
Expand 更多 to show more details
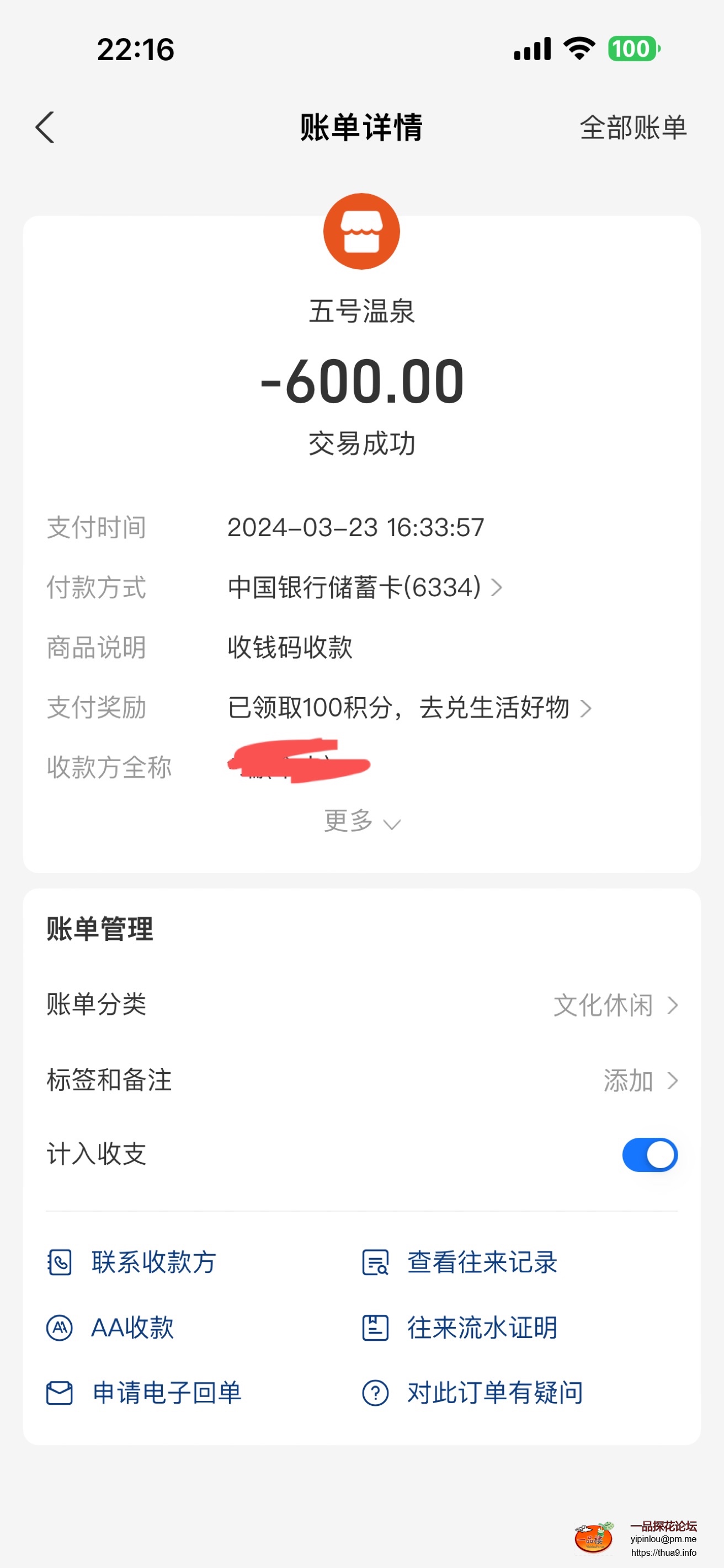point(361,822)
